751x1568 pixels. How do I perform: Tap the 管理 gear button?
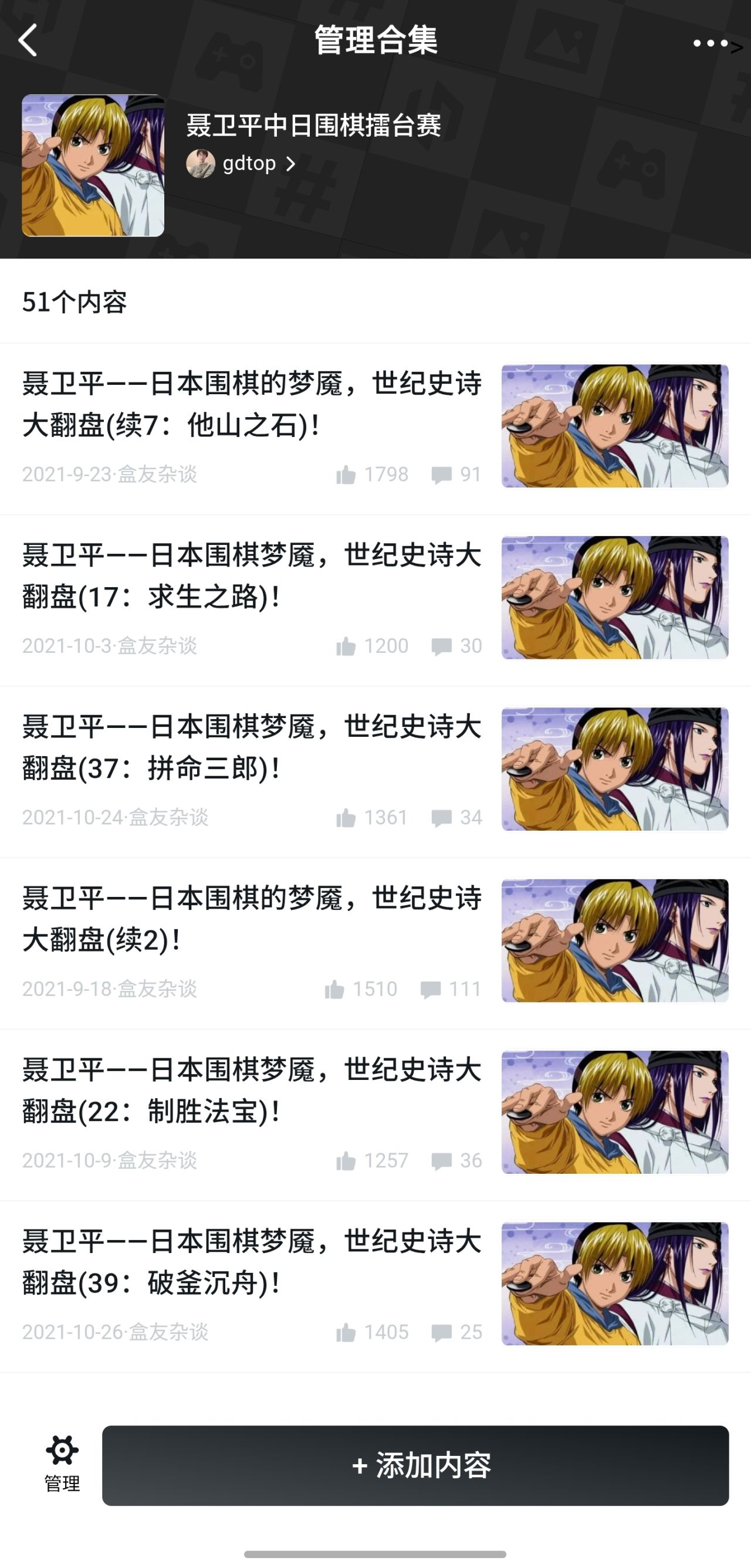[62, 1464]
